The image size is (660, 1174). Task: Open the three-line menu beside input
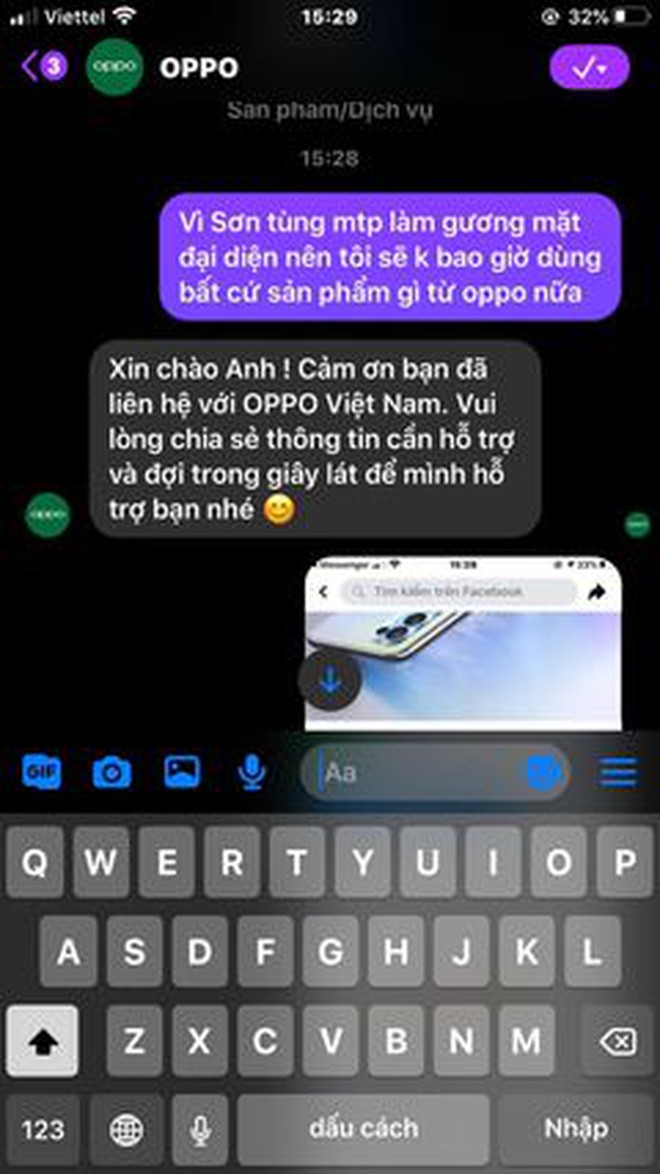(x=618, y=771)
